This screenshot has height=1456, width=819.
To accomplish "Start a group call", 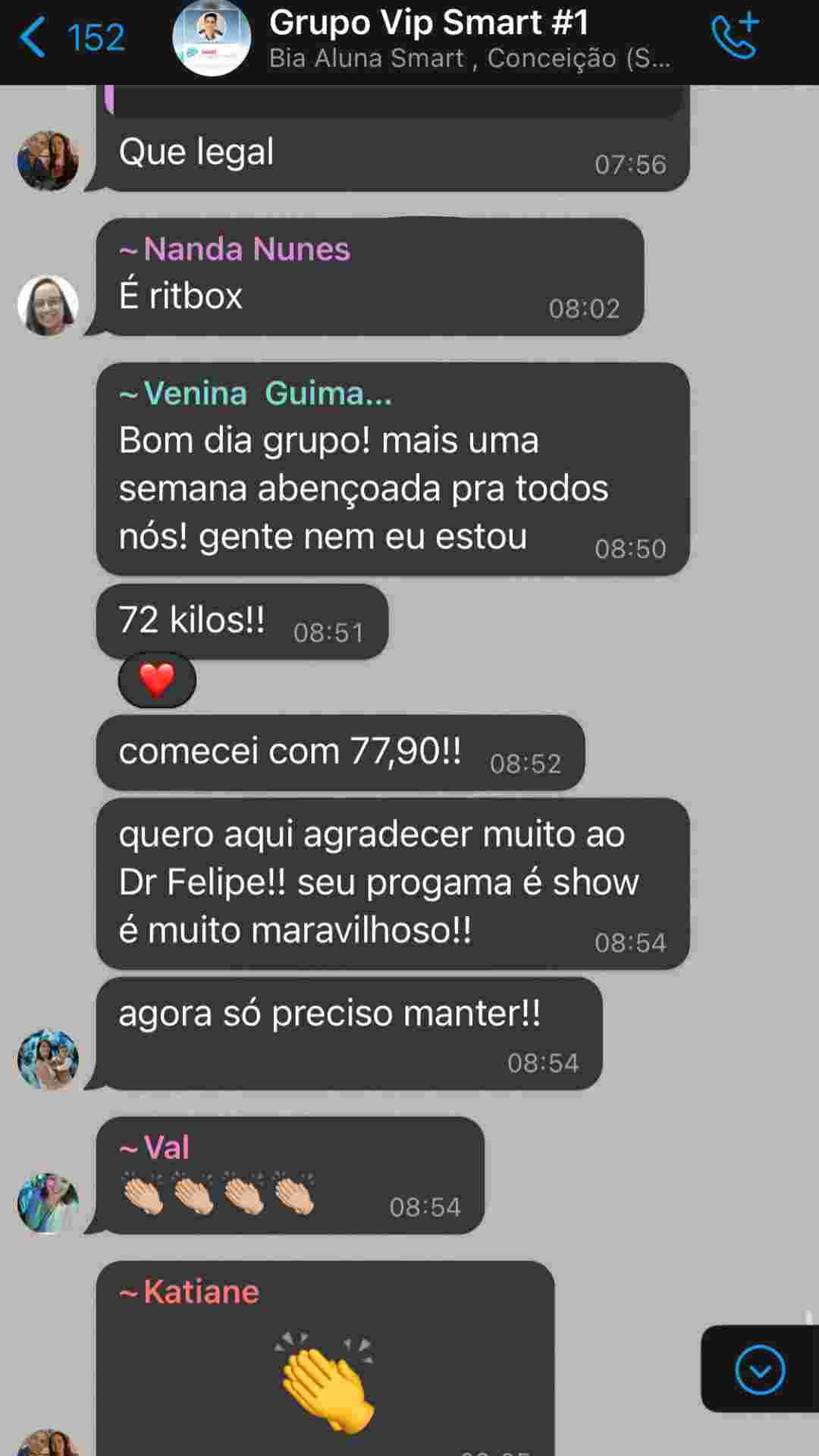I will click(735, 36).
